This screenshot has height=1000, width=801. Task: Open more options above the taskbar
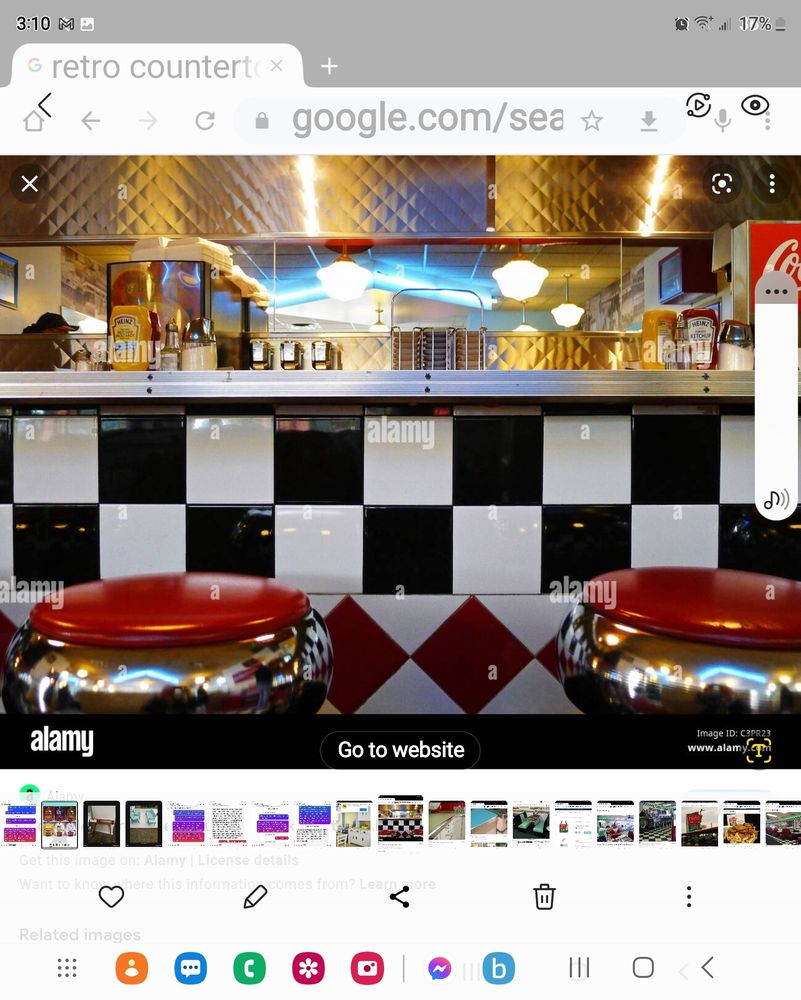click(x=688, y=897)
